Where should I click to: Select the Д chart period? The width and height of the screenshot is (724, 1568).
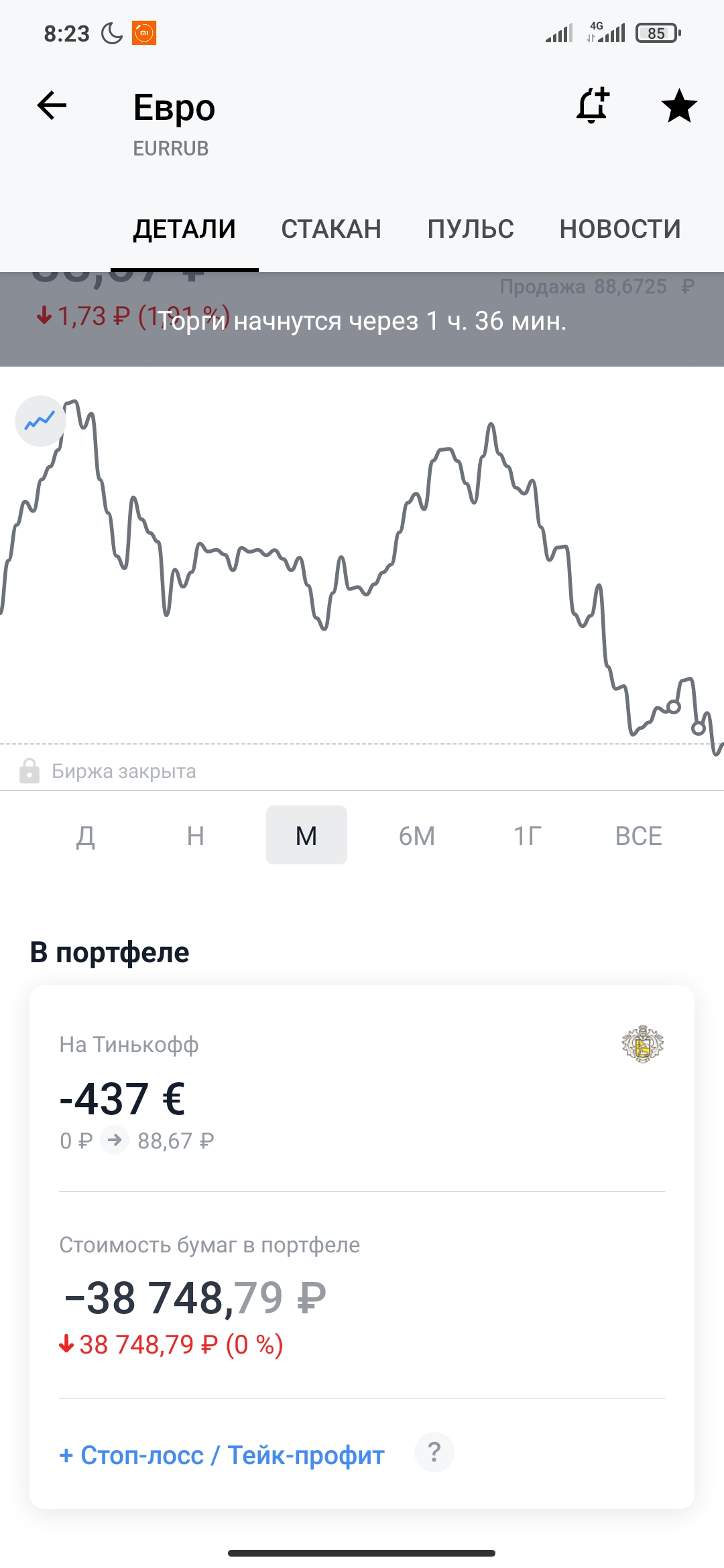coord(85,836)
